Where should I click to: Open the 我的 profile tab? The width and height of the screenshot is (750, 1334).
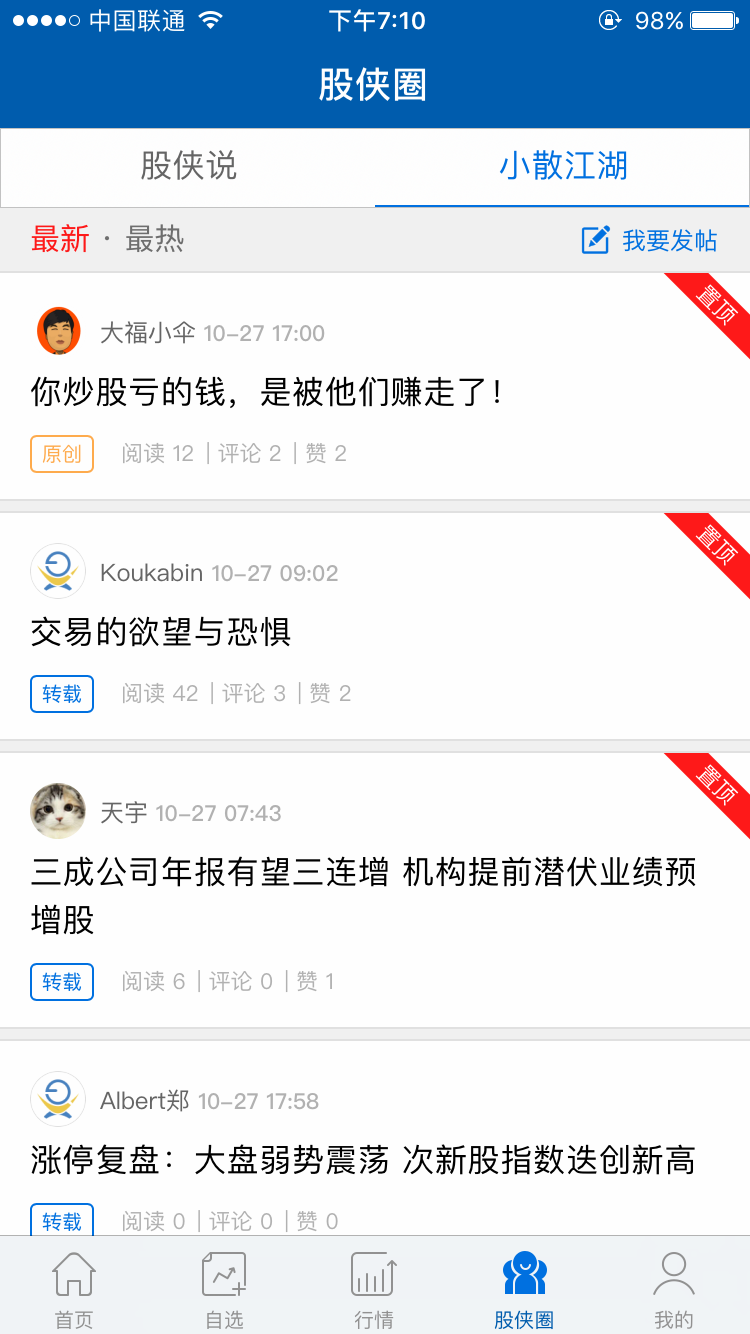(673, 1289)
